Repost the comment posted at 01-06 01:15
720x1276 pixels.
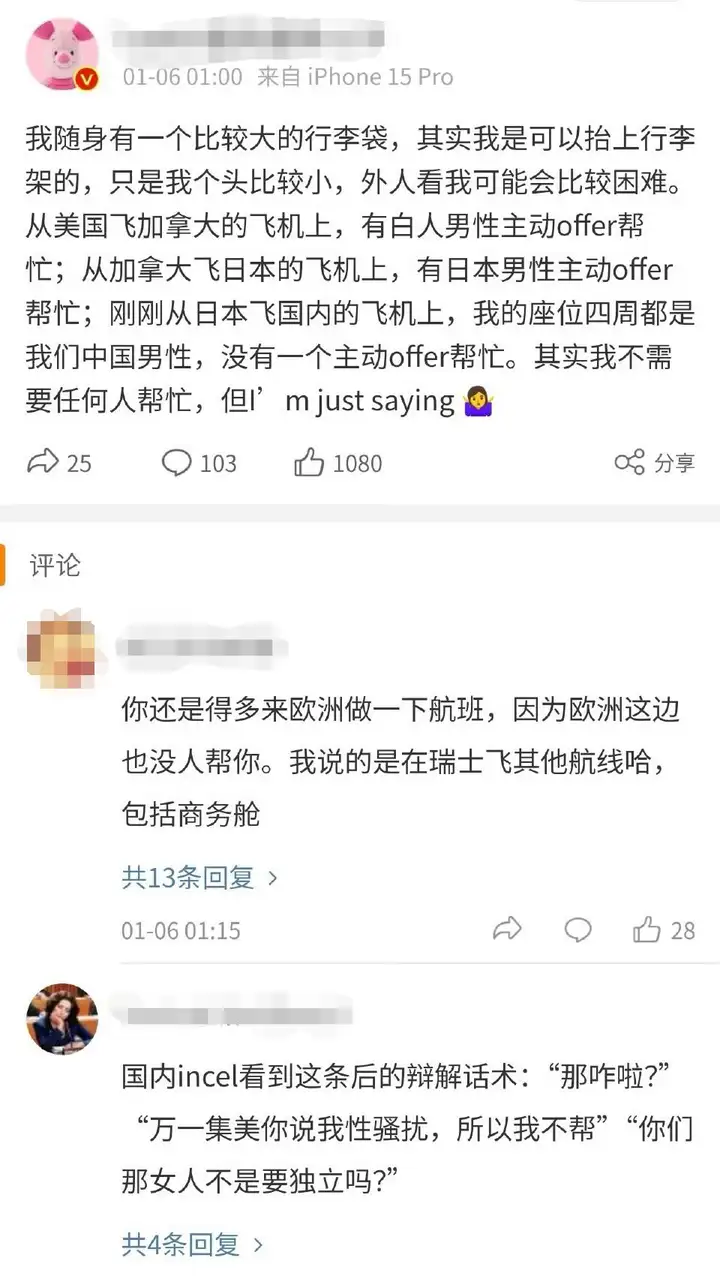coord(508,930)
